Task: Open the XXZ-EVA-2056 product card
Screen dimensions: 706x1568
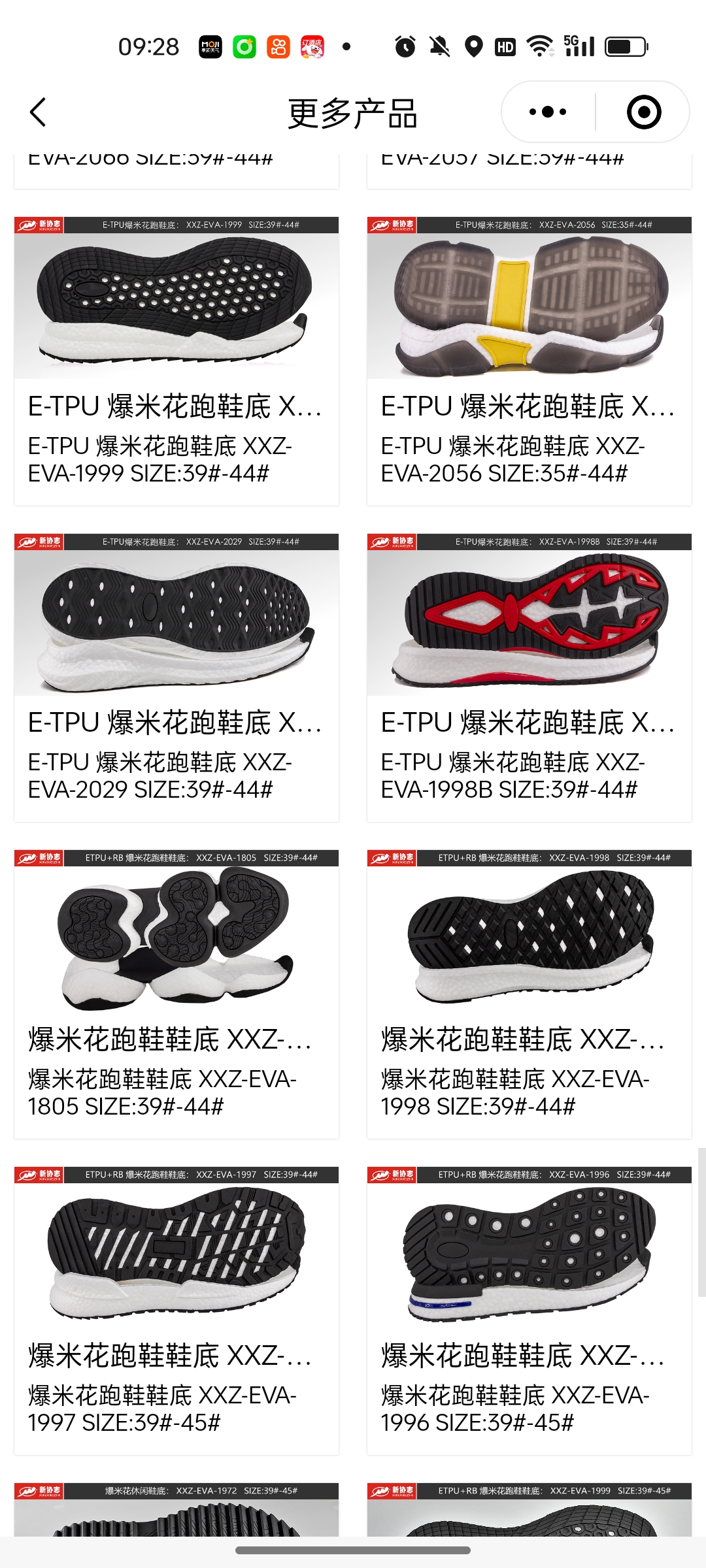Action: (529, 361)
